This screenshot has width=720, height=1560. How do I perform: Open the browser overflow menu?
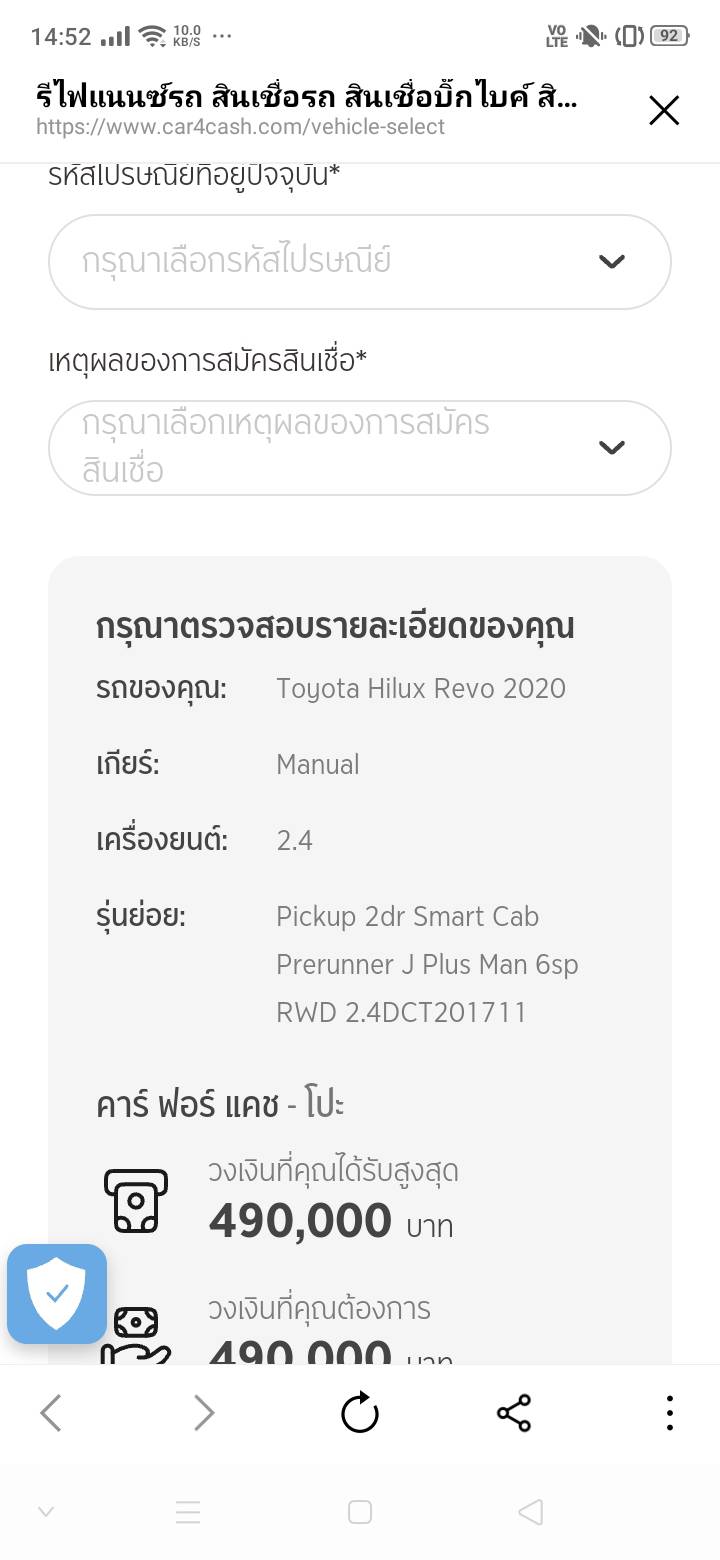[669, 1413]
